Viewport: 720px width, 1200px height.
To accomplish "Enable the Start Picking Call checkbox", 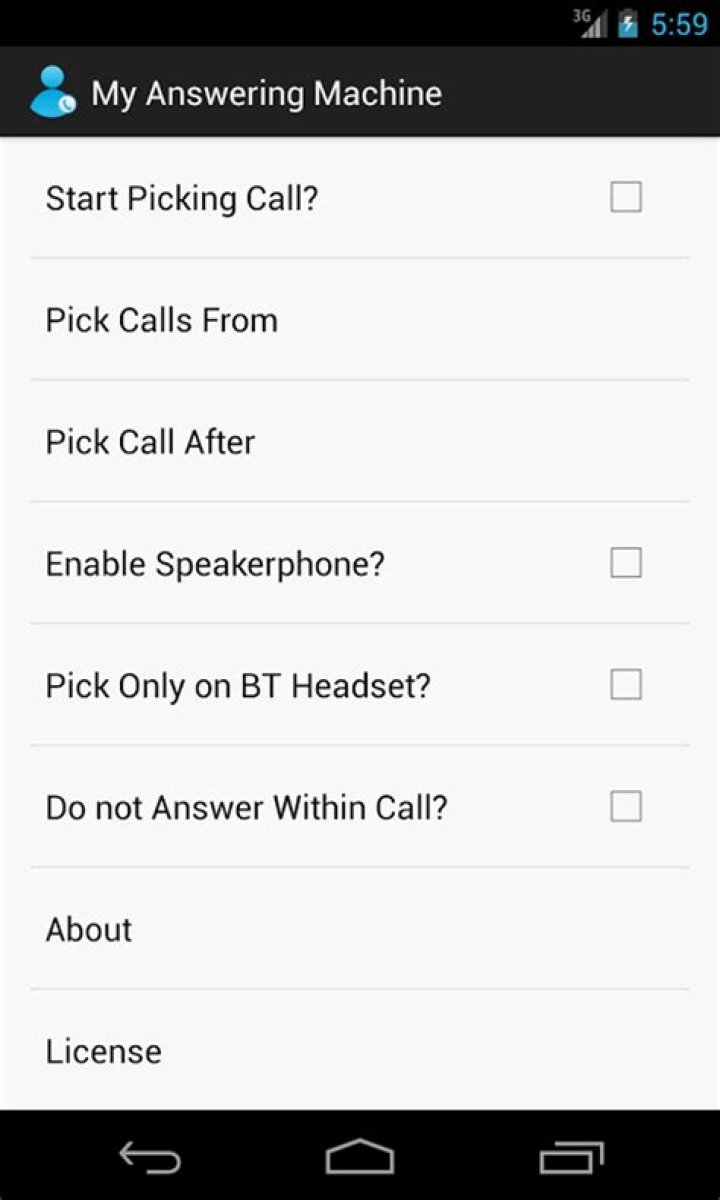I will pos(625,198).
